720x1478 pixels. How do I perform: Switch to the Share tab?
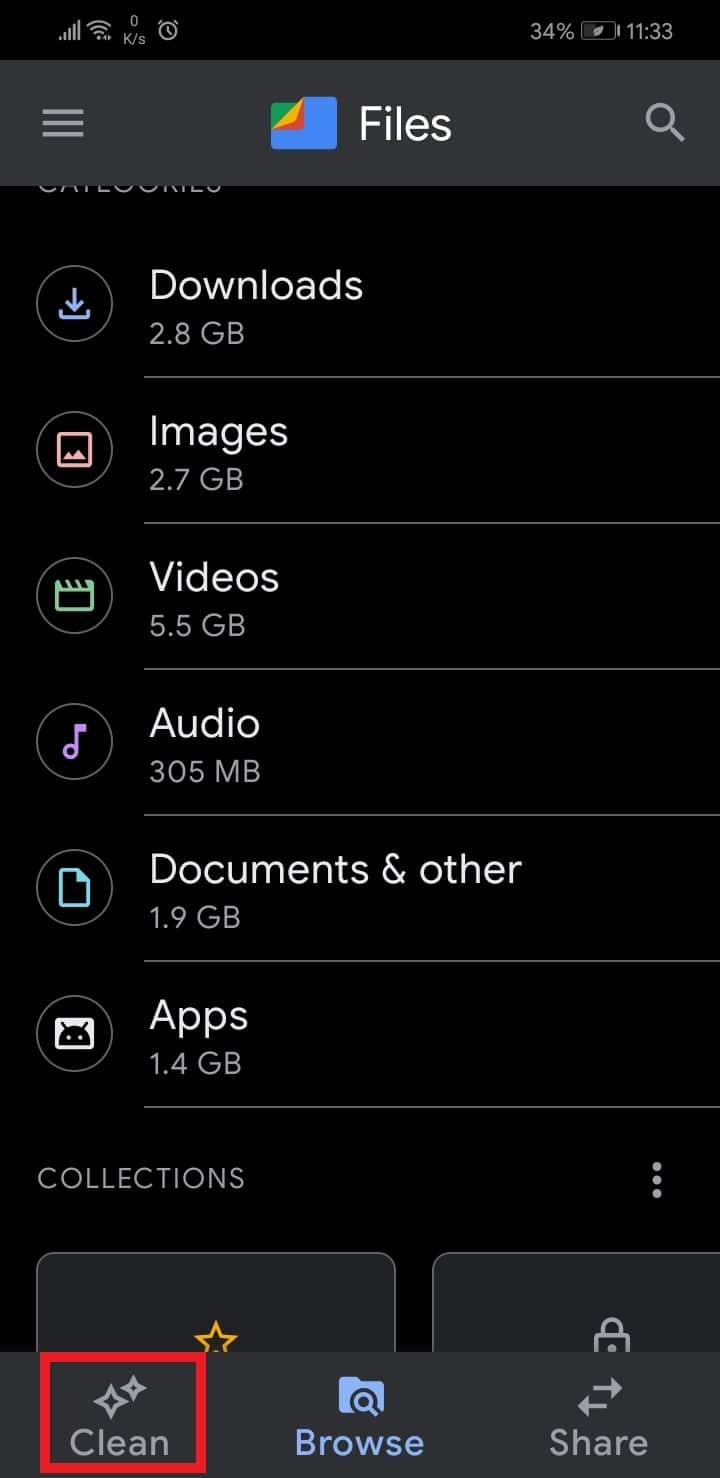pyautogui.click(x=598, y=1413)
